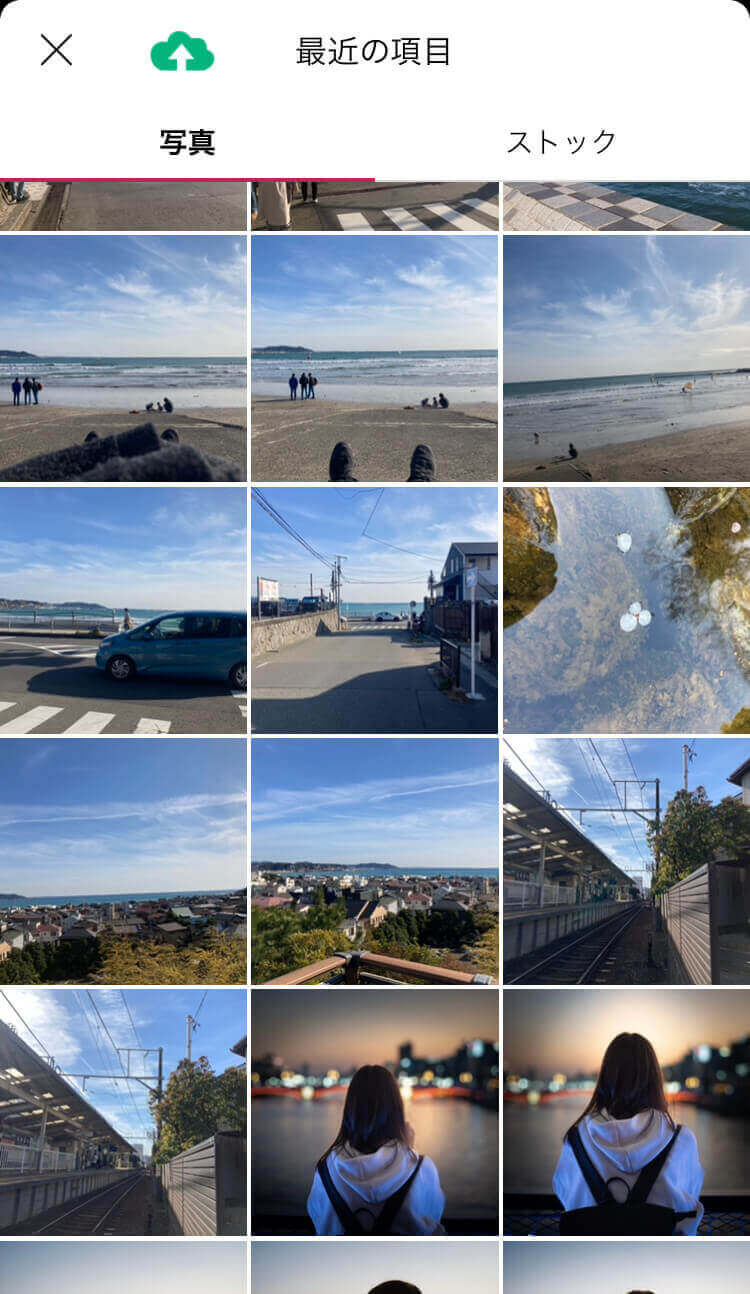
Task: Select the beach photo showing shoes in foreground
Action: pos(373,357)
